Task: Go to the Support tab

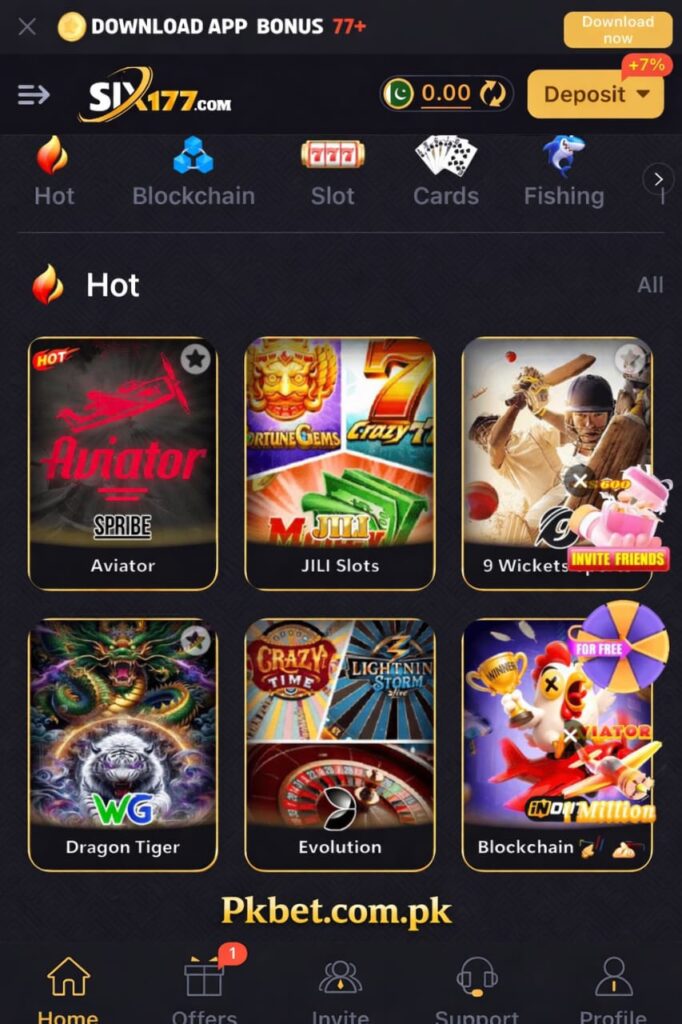Action: [476, 985]
